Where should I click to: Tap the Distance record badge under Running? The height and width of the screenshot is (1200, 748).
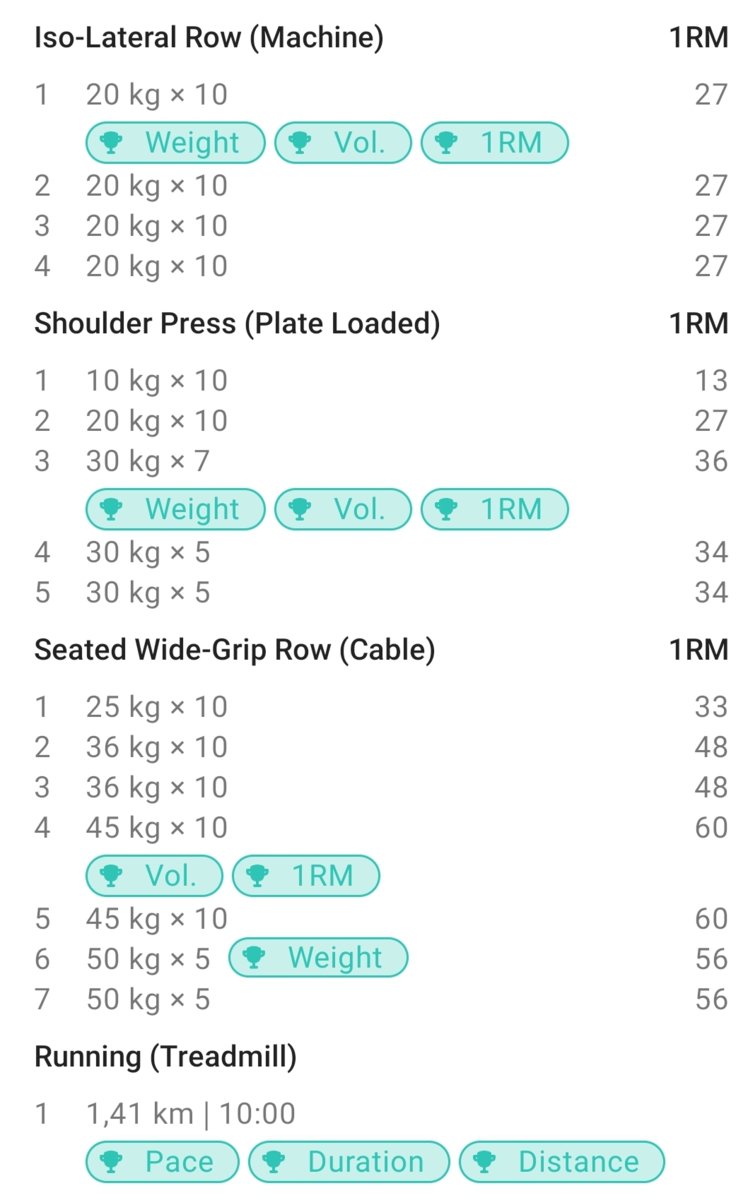coord(561,1162)
